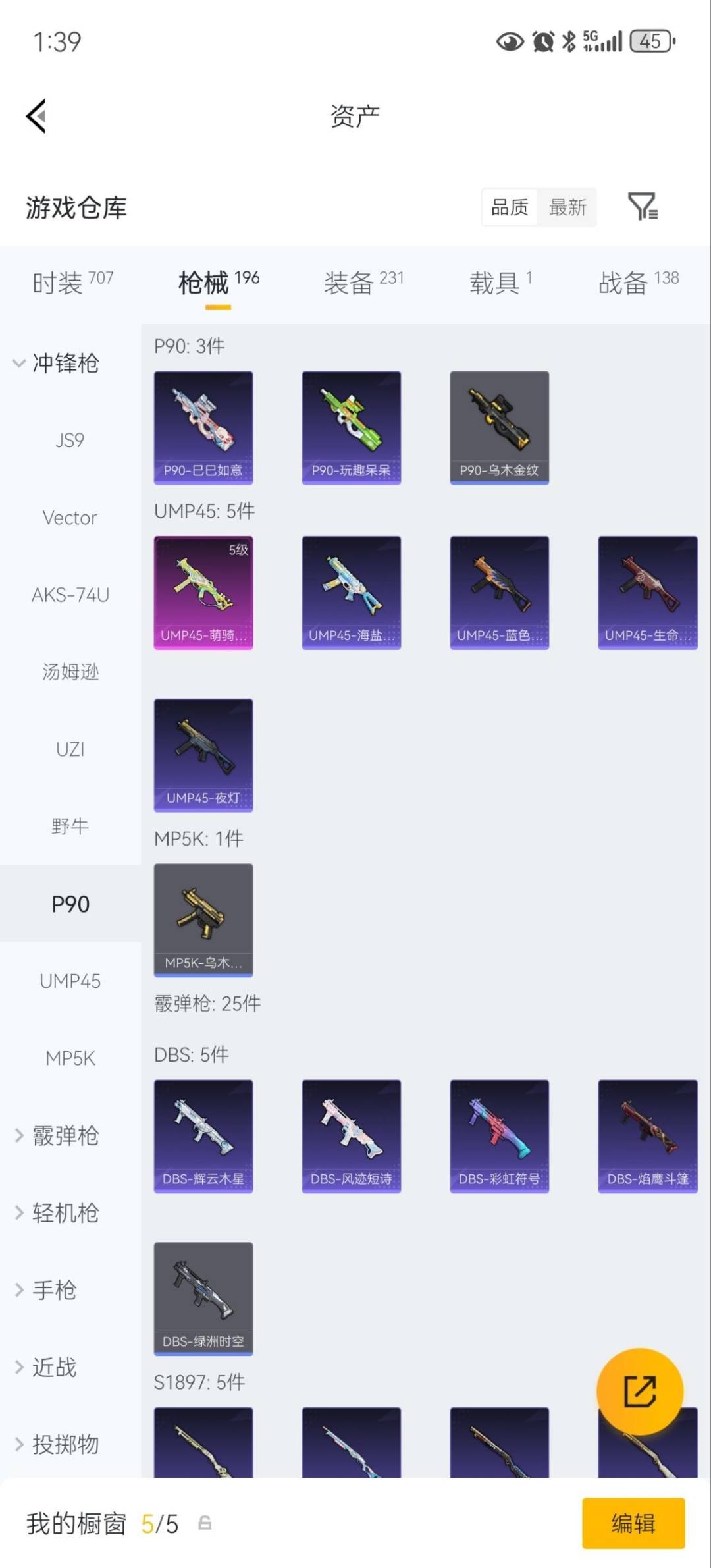Tap the 编辑 button at bottom right
This screenshot has width=711, height=1568.
(x=633, y=1525)
